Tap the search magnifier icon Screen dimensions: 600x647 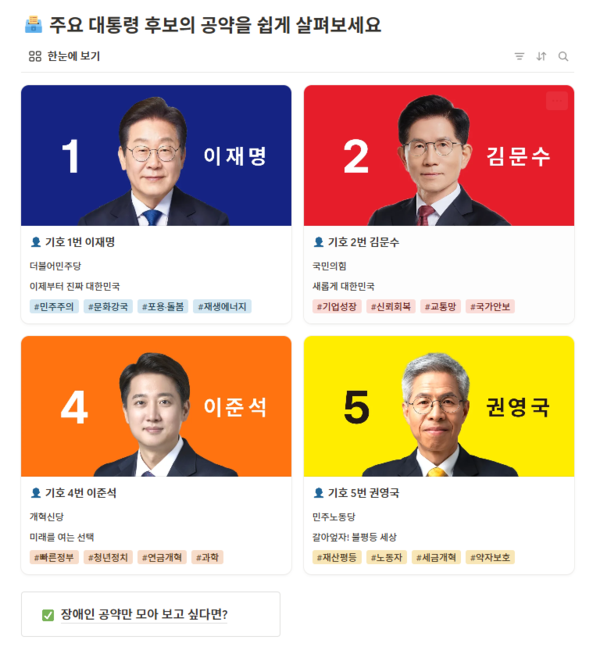click(563, 56)
